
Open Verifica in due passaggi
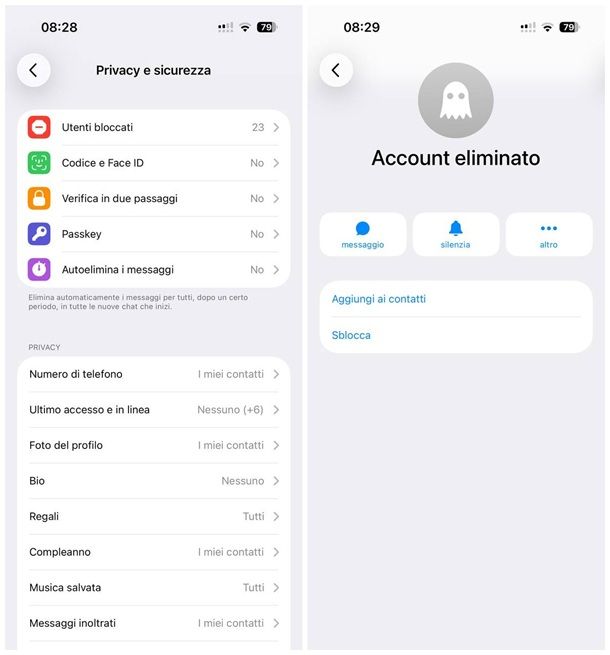click(x=154, y=198)
